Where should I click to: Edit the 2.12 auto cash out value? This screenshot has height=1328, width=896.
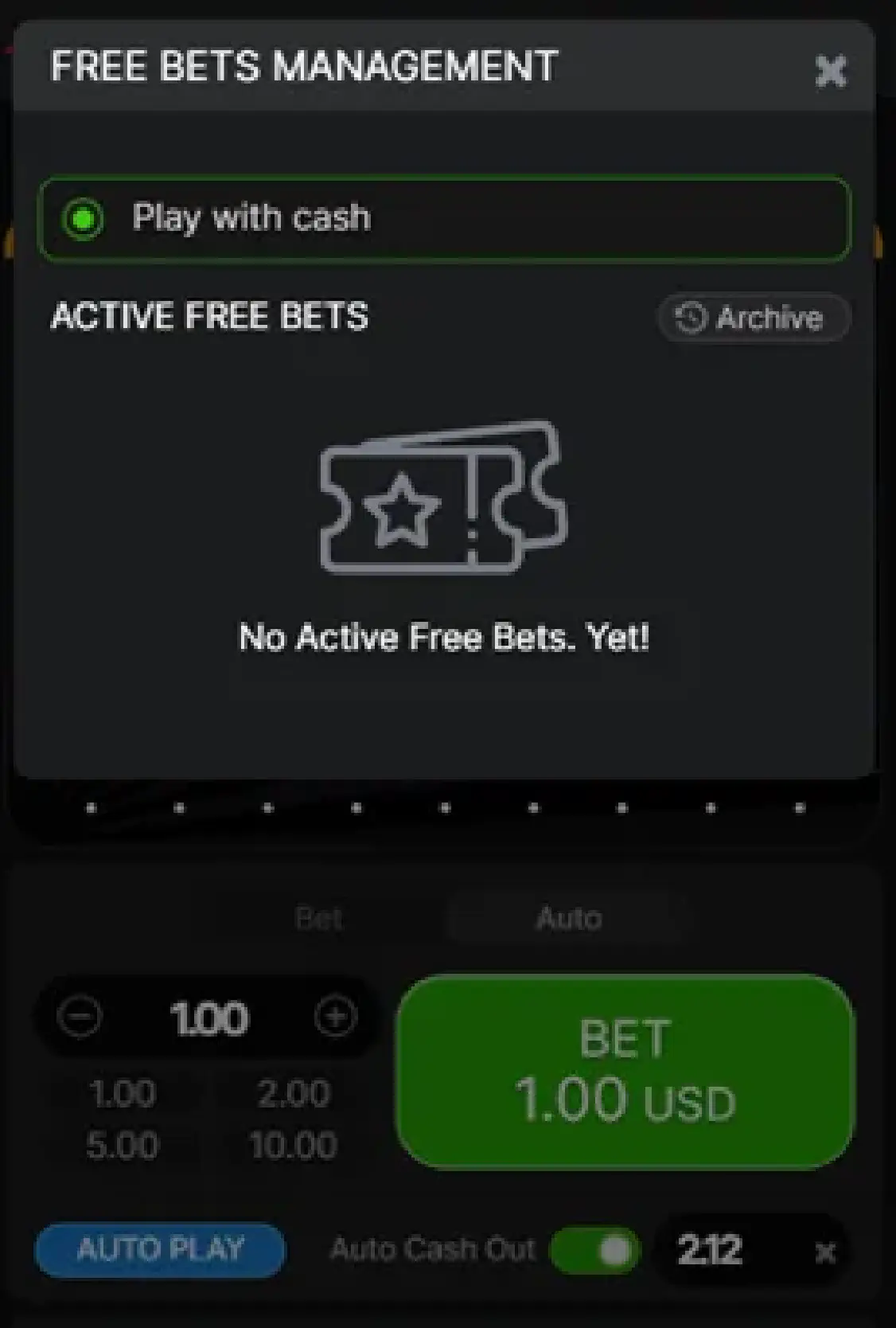[x=710, y=1250]
